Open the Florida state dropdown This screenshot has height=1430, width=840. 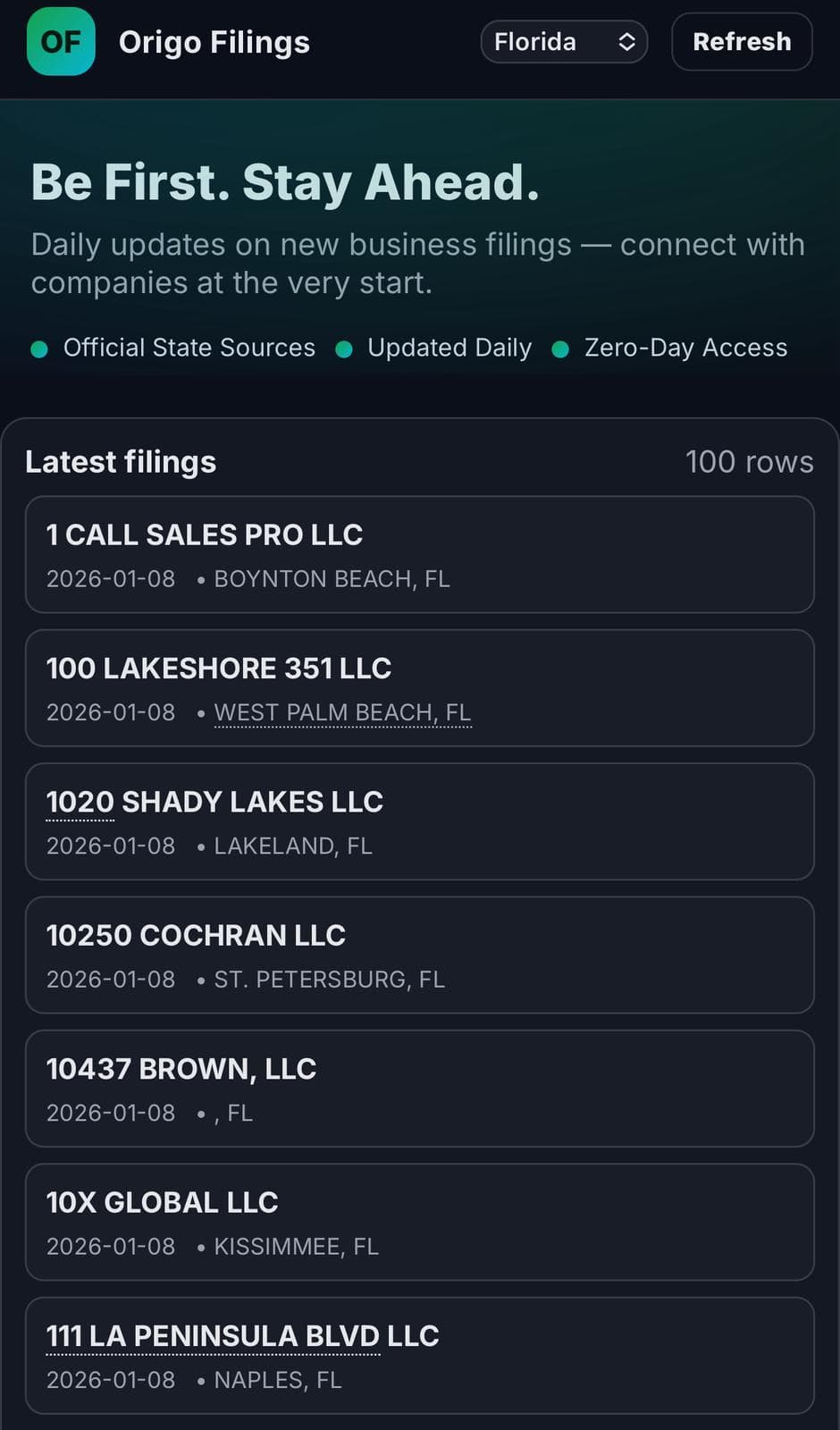(564, 41)
